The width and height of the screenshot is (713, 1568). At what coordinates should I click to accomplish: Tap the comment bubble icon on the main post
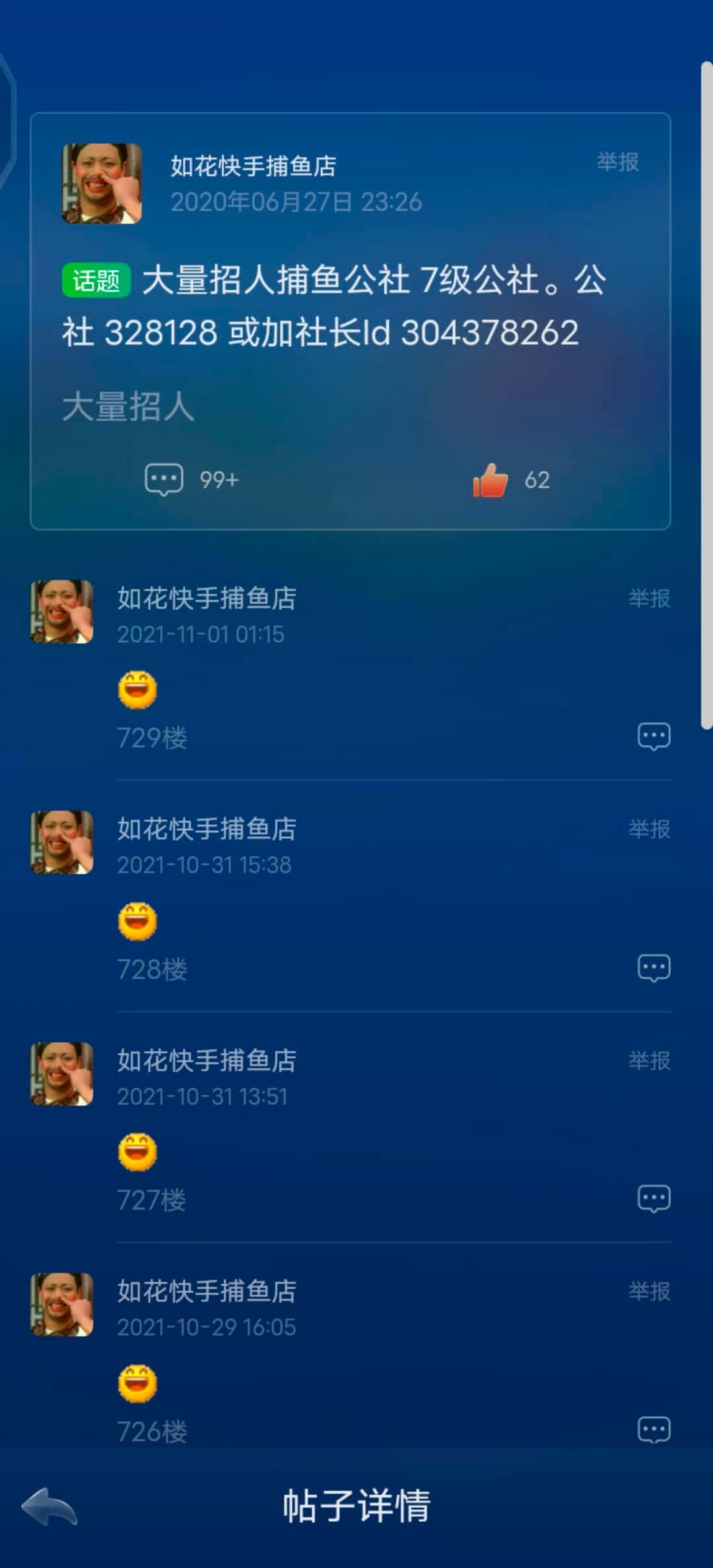pyautogui.click(x=163, y=479)
